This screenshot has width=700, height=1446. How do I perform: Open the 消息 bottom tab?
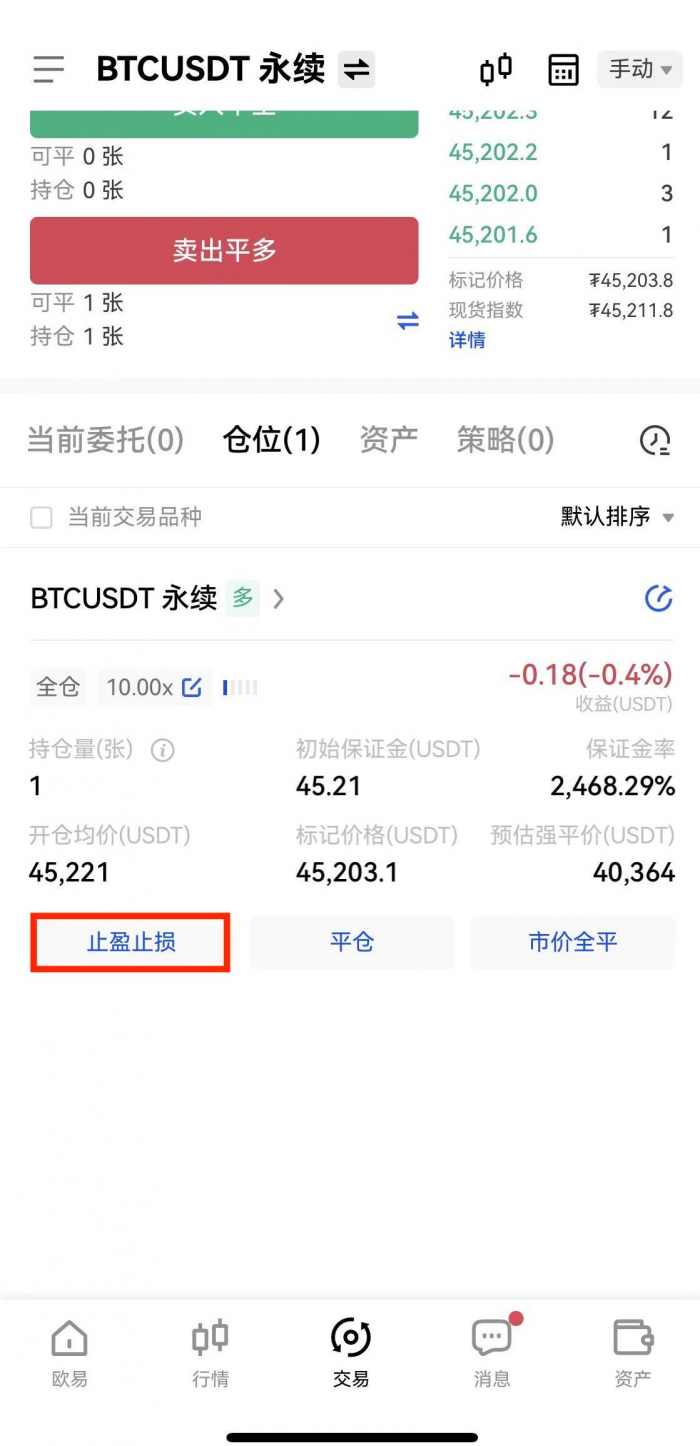tap(491, 1353)
